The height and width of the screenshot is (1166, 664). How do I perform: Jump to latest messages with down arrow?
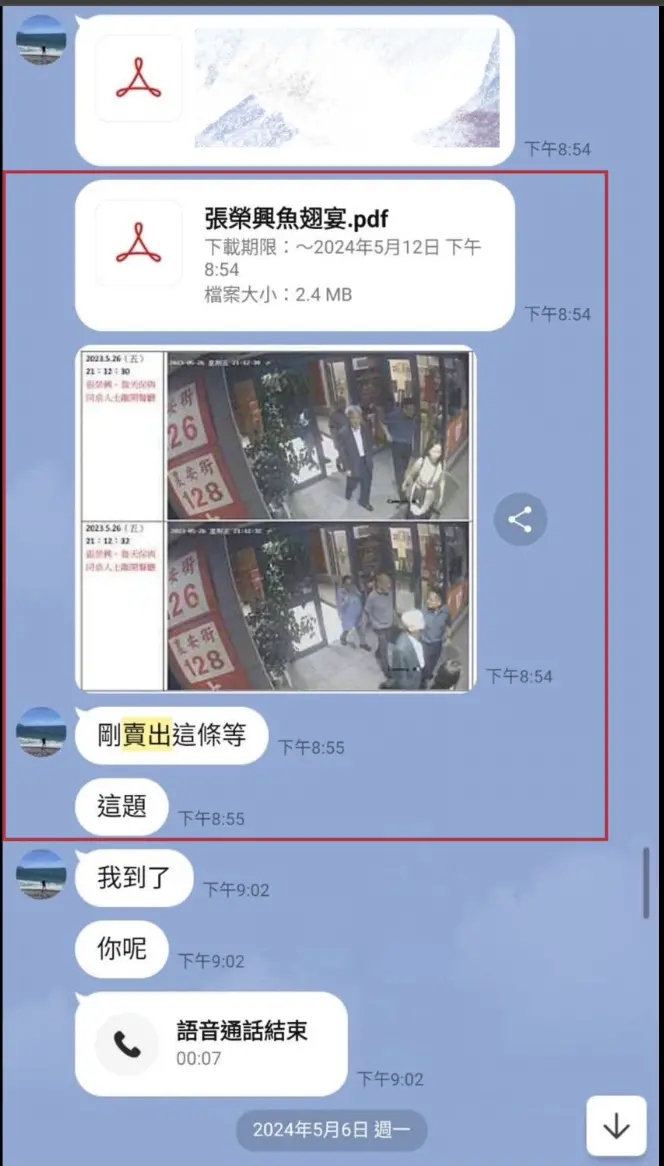[616, 1127]
